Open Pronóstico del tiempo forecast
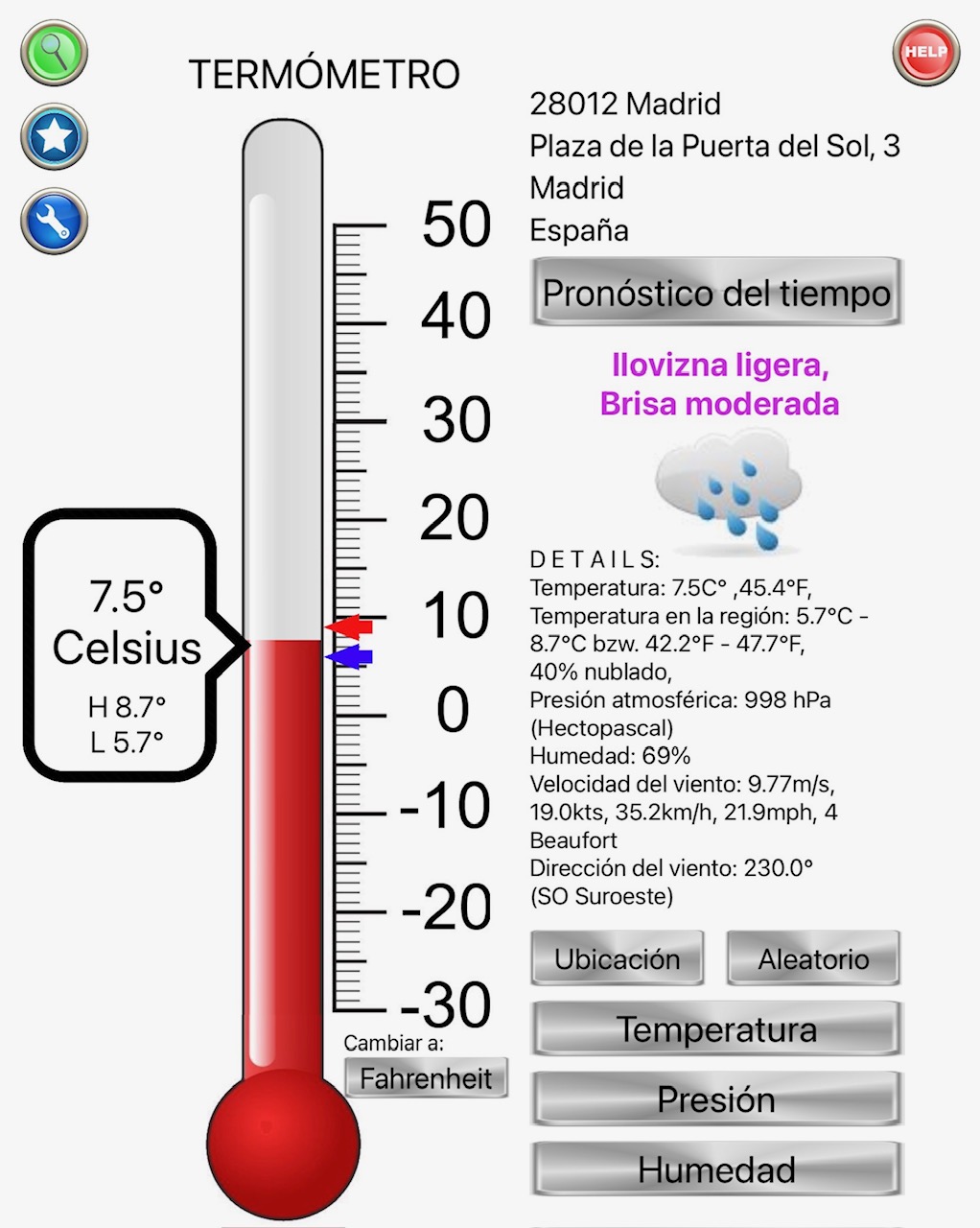 click(716, 293)
